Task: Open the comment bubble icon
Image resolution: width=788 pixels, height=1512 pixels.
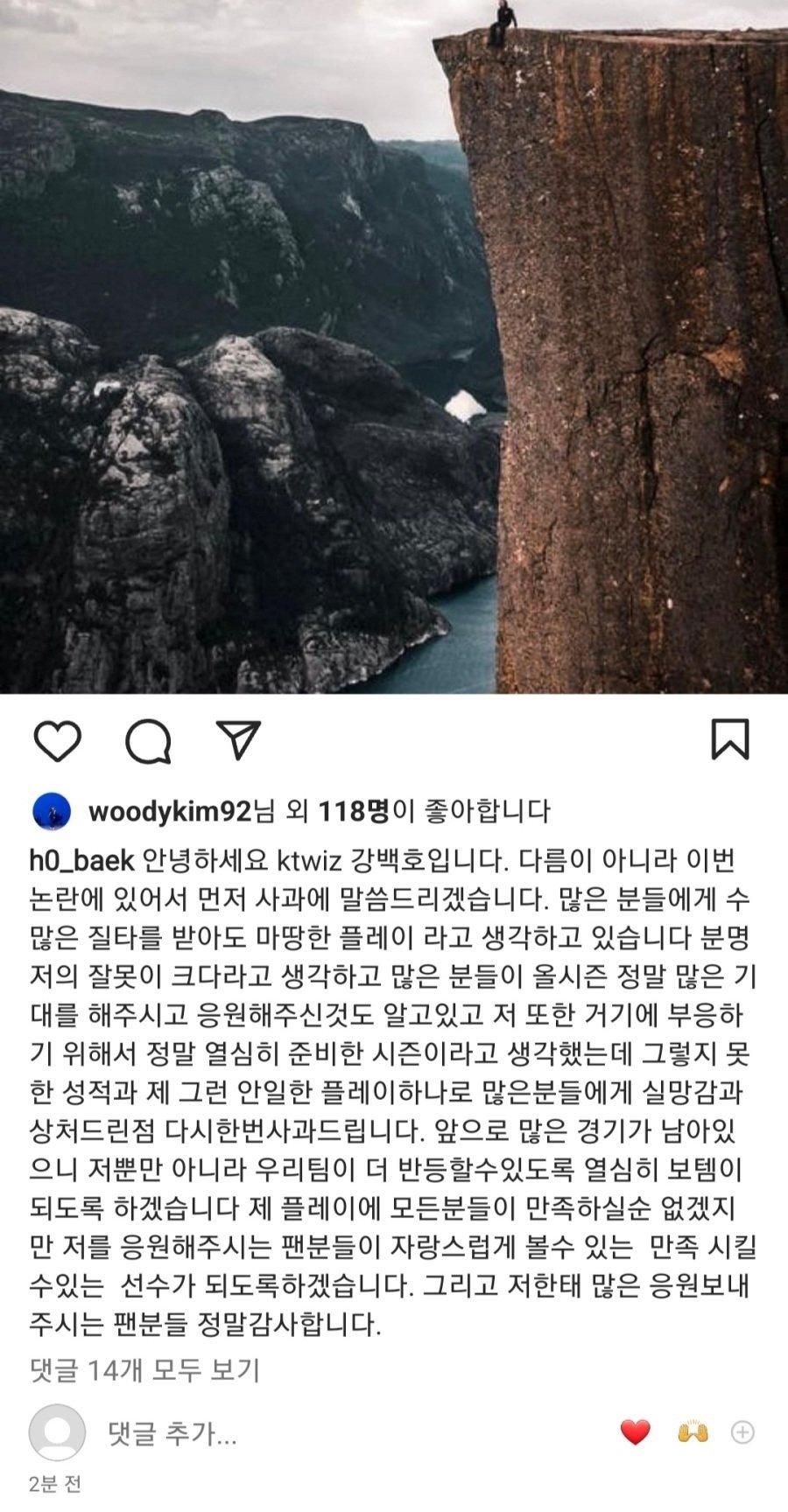Action: click(x=148, y=742)
